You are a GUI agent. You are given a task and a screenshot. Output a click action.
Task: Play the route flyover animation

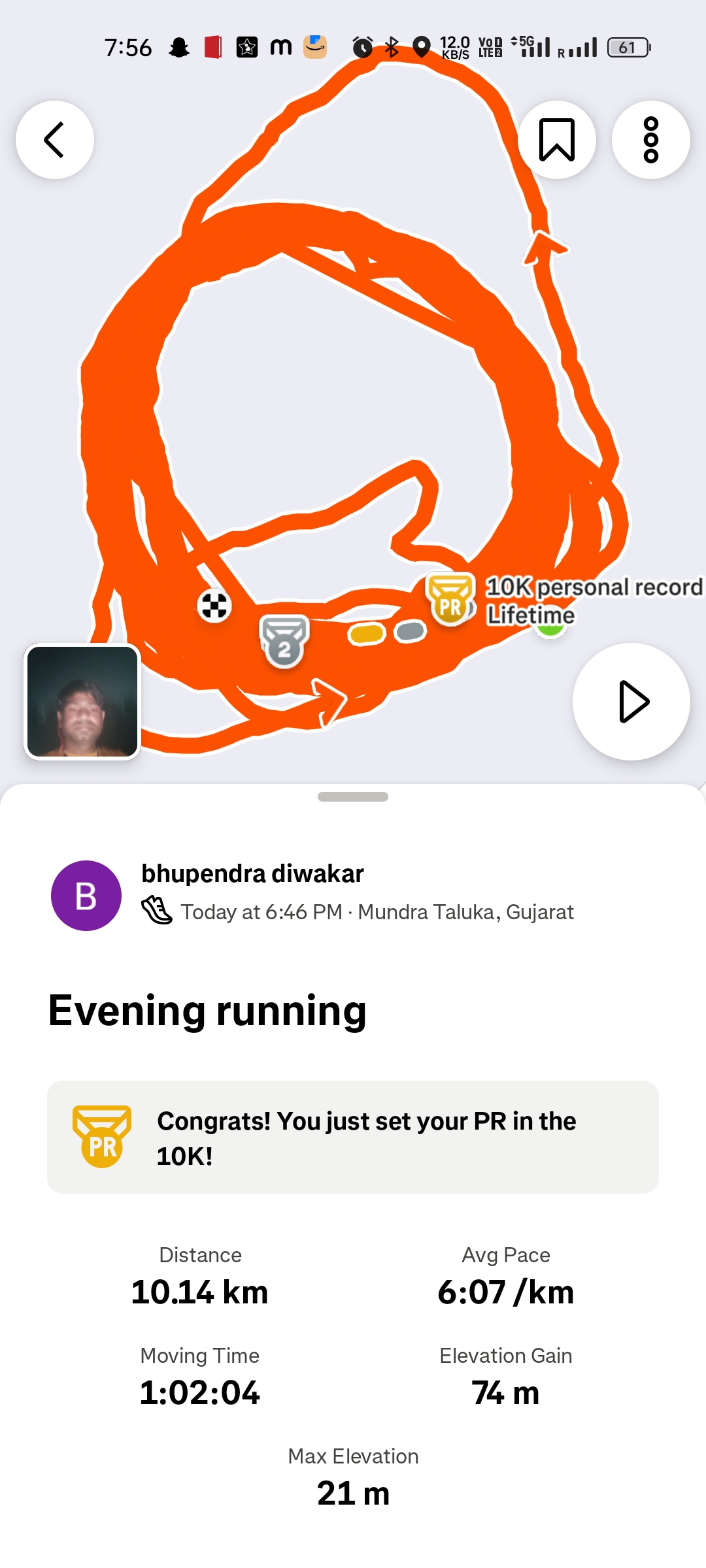631,702
